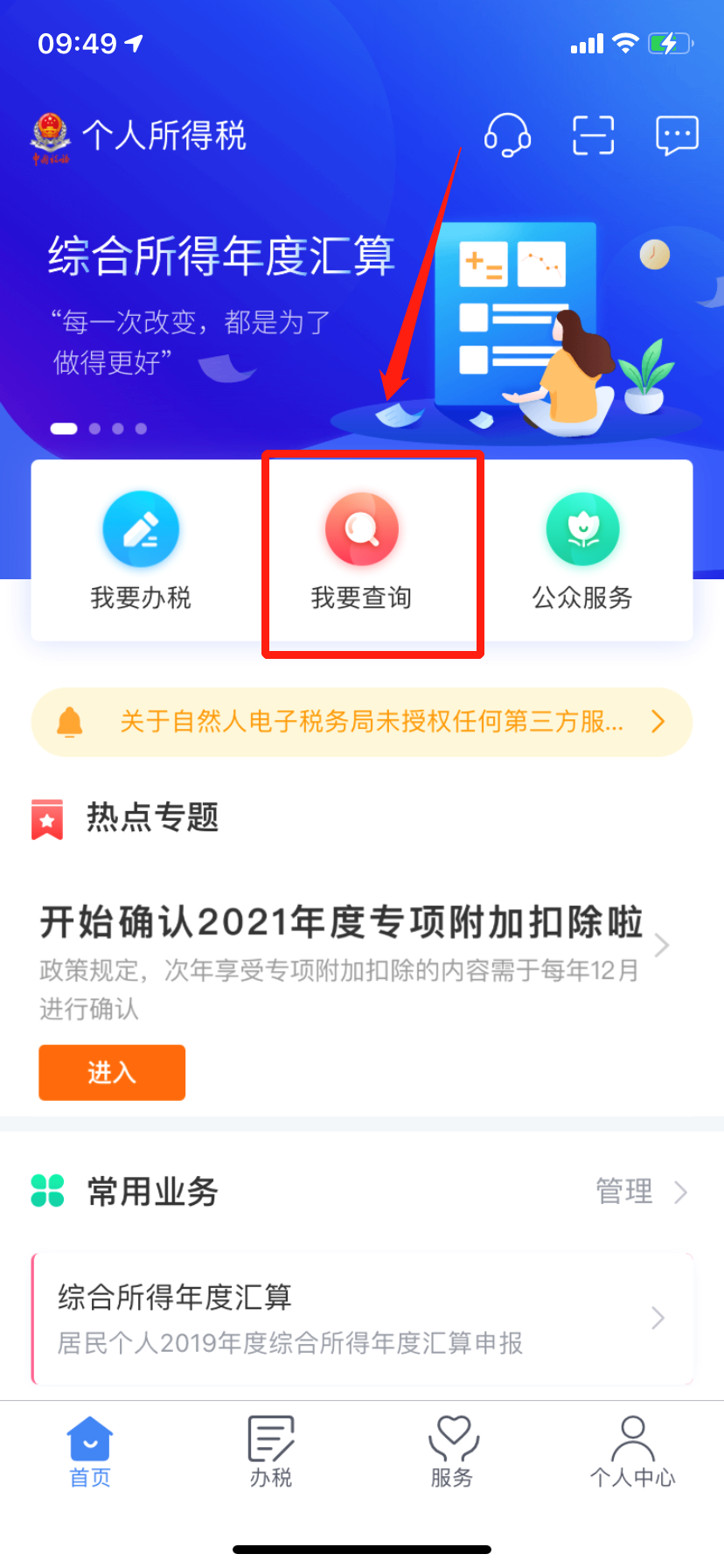Open 管理 to manage common services
The height and width of the screenshot is (1568, 724).
point(624,1192)
